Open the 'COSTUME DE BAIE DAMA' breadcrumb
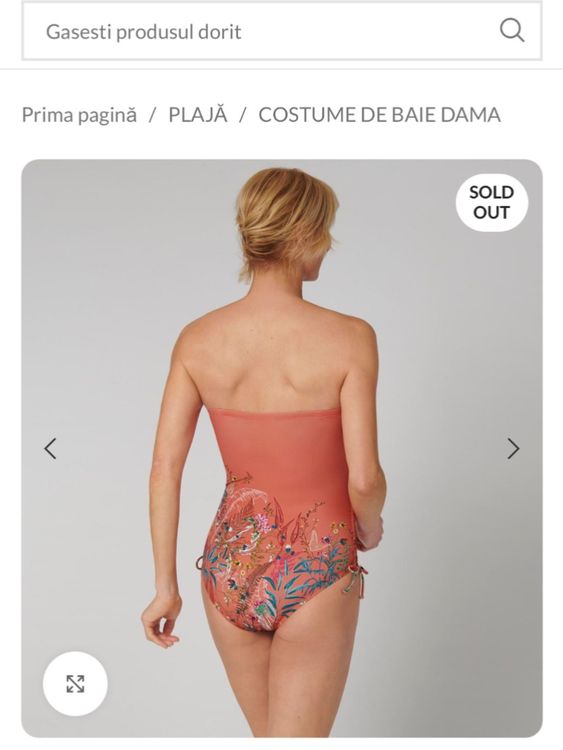 (x=379, y=115)
